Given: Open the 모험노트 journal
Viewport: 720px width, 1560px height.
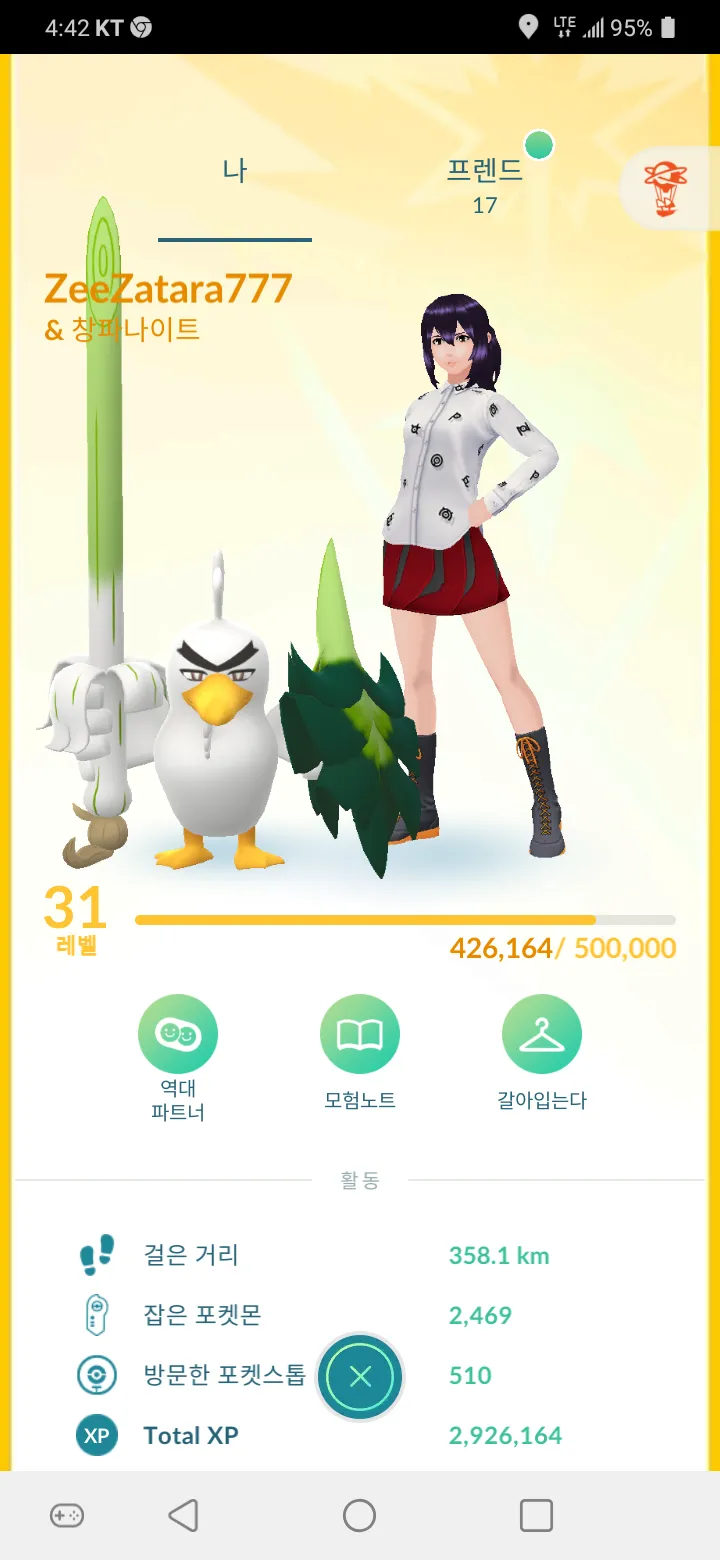Looking at the screenshot, I should (360, 1034).
